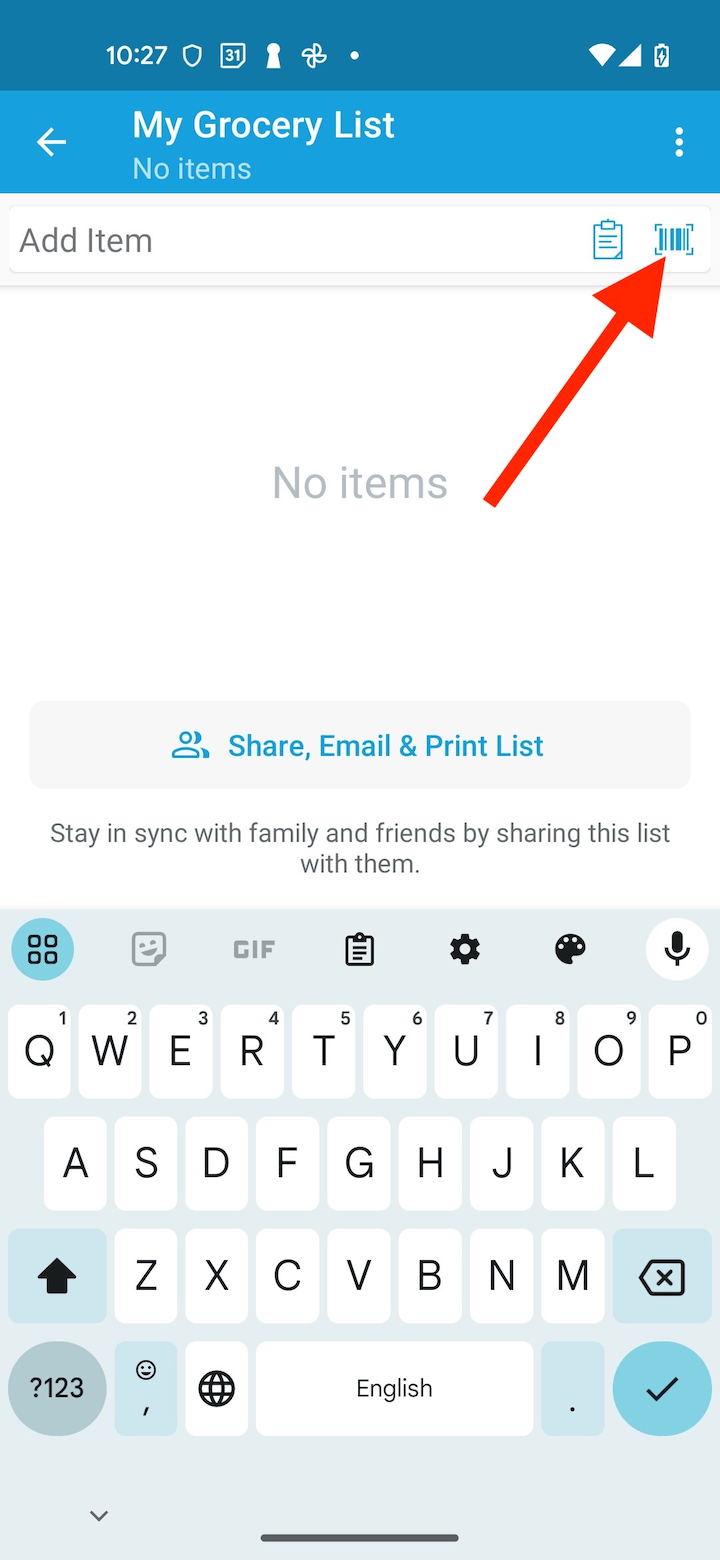Hit the backspace key
Image resolution: width=720 pixels, height=1560 pixels.
pyautogui.click(x=661, y=1276)
